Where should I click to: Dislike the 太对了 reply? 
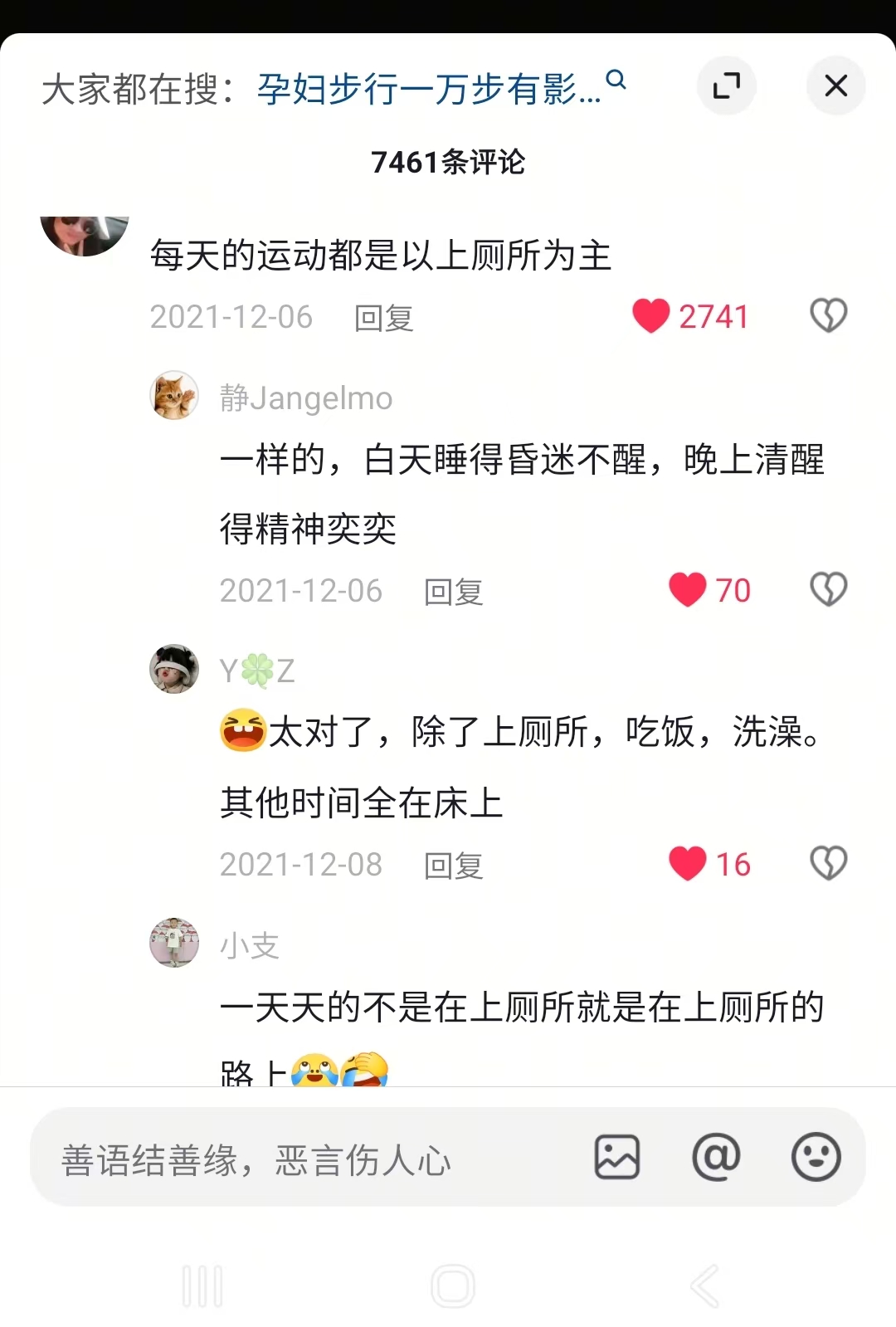point(828,864)
